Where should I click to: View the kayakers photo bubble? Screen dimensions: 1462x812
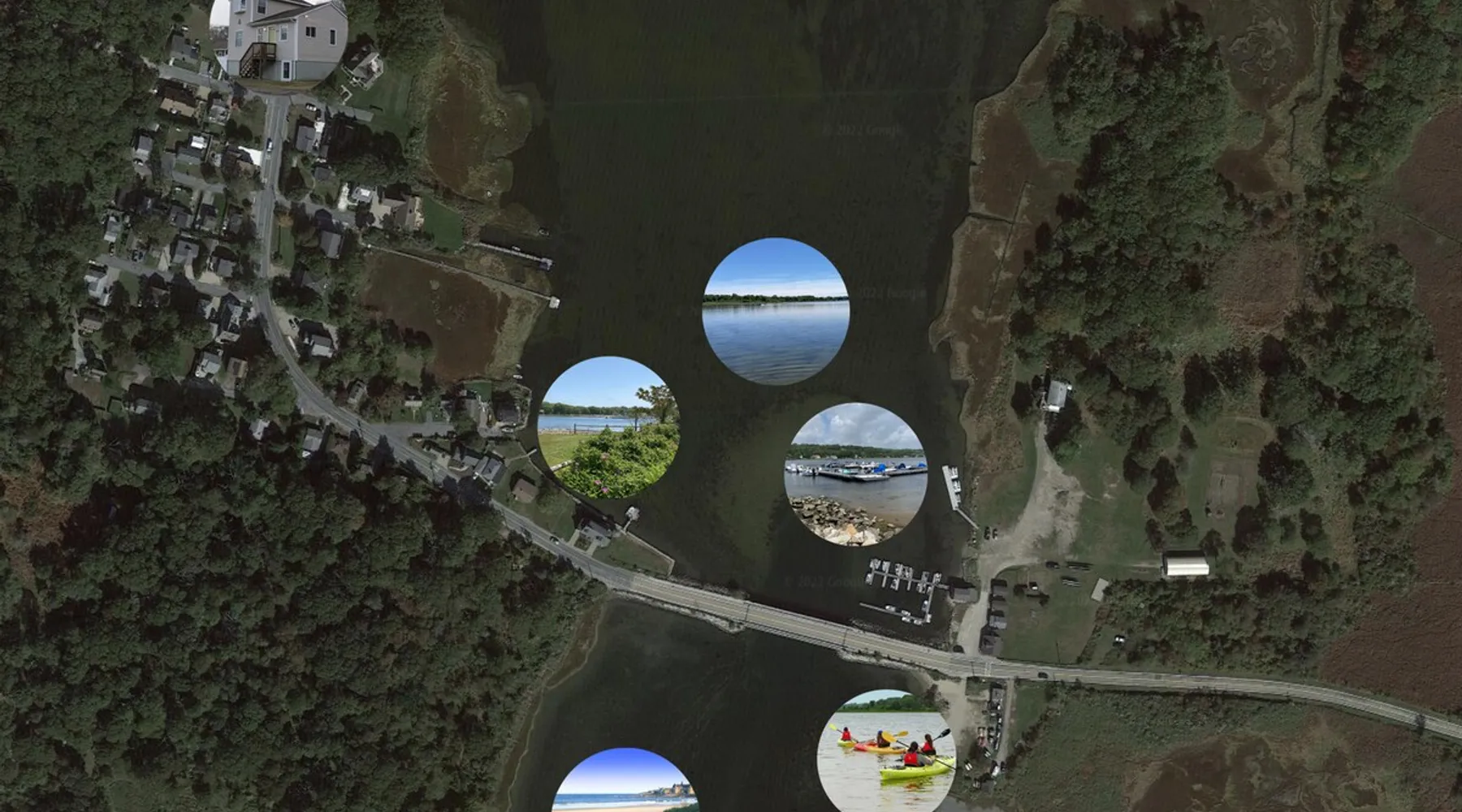pyautogui.click(x=887, y=751)
